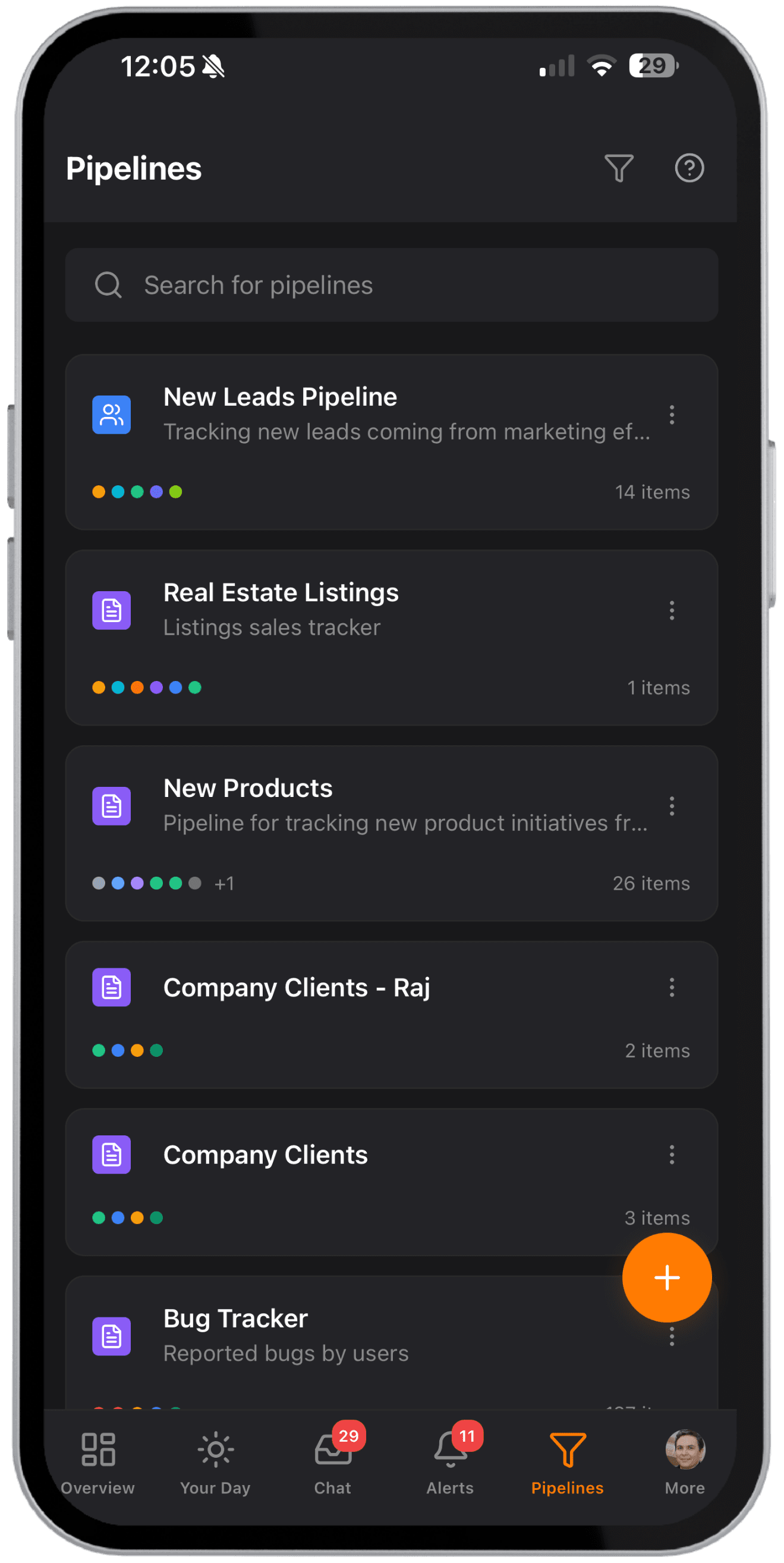Viewport: 784px width, 1563px height.
Task: Open the filter icon in the header
Action: (x=619, y=169)
